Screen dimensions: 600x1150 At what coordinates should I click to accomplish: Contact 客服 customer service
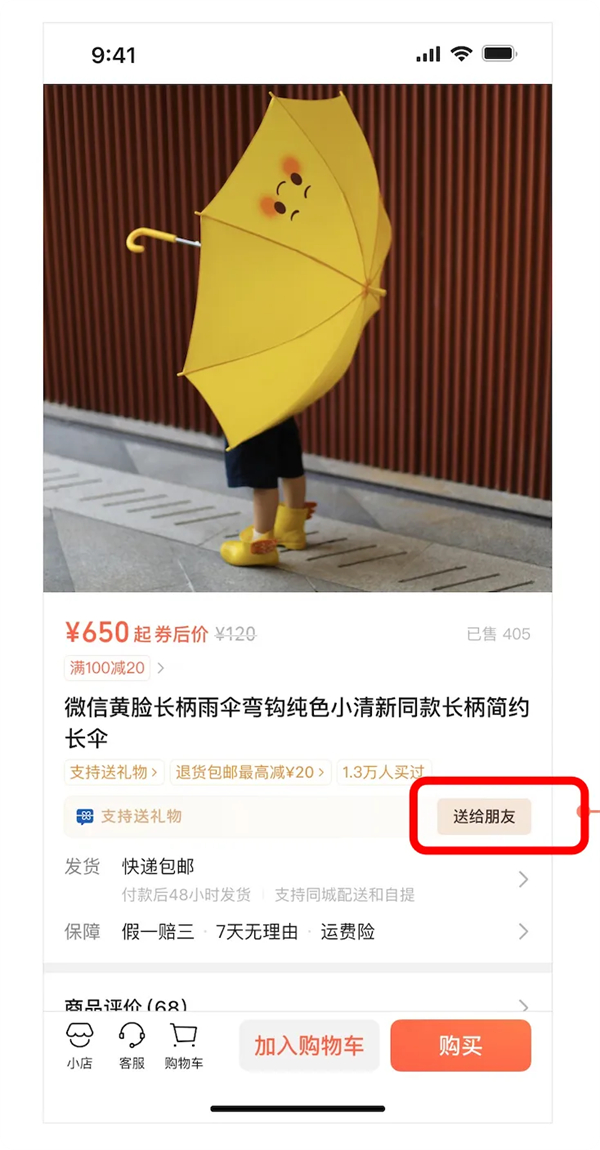pyautogui.click(x=132, y=1045)
